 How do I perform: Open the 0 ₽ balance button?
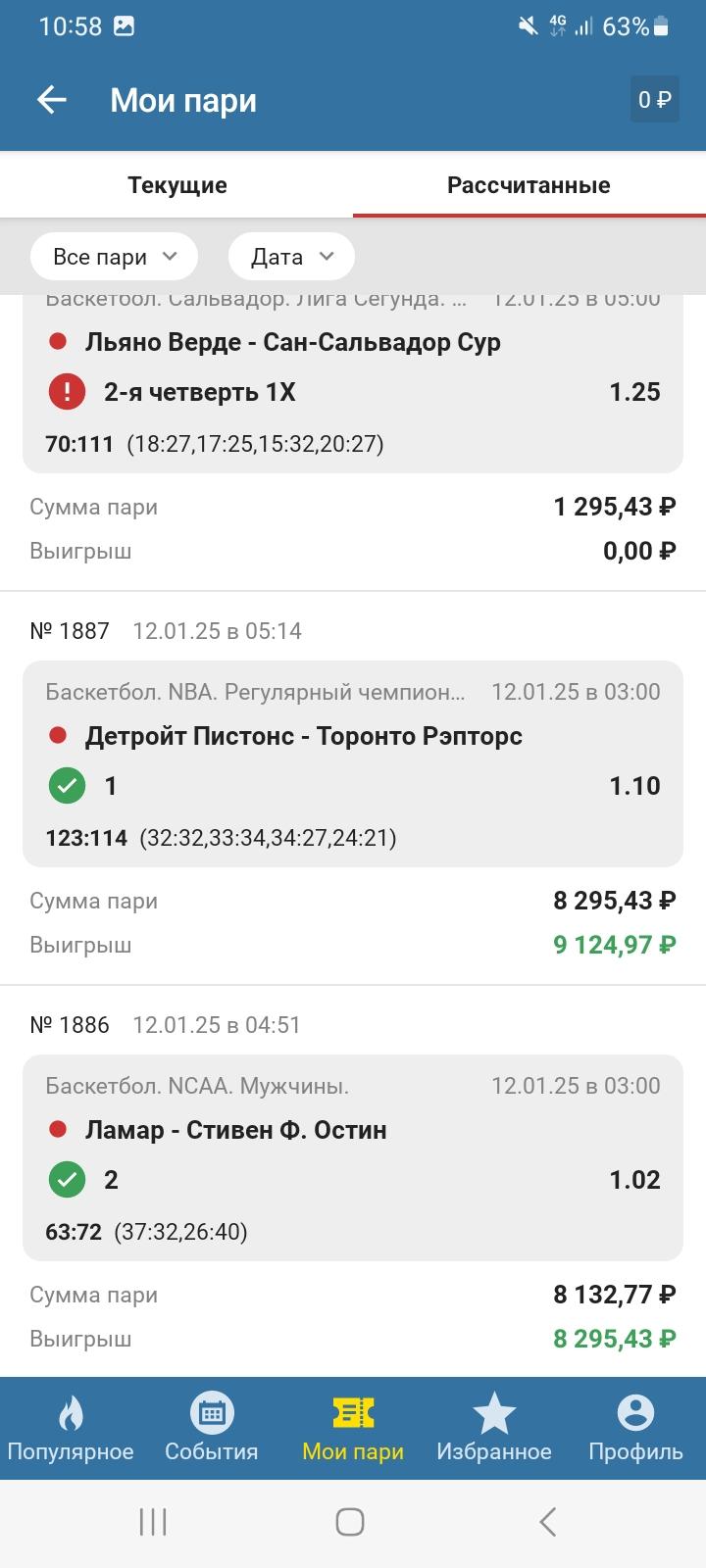click(654, 99)
